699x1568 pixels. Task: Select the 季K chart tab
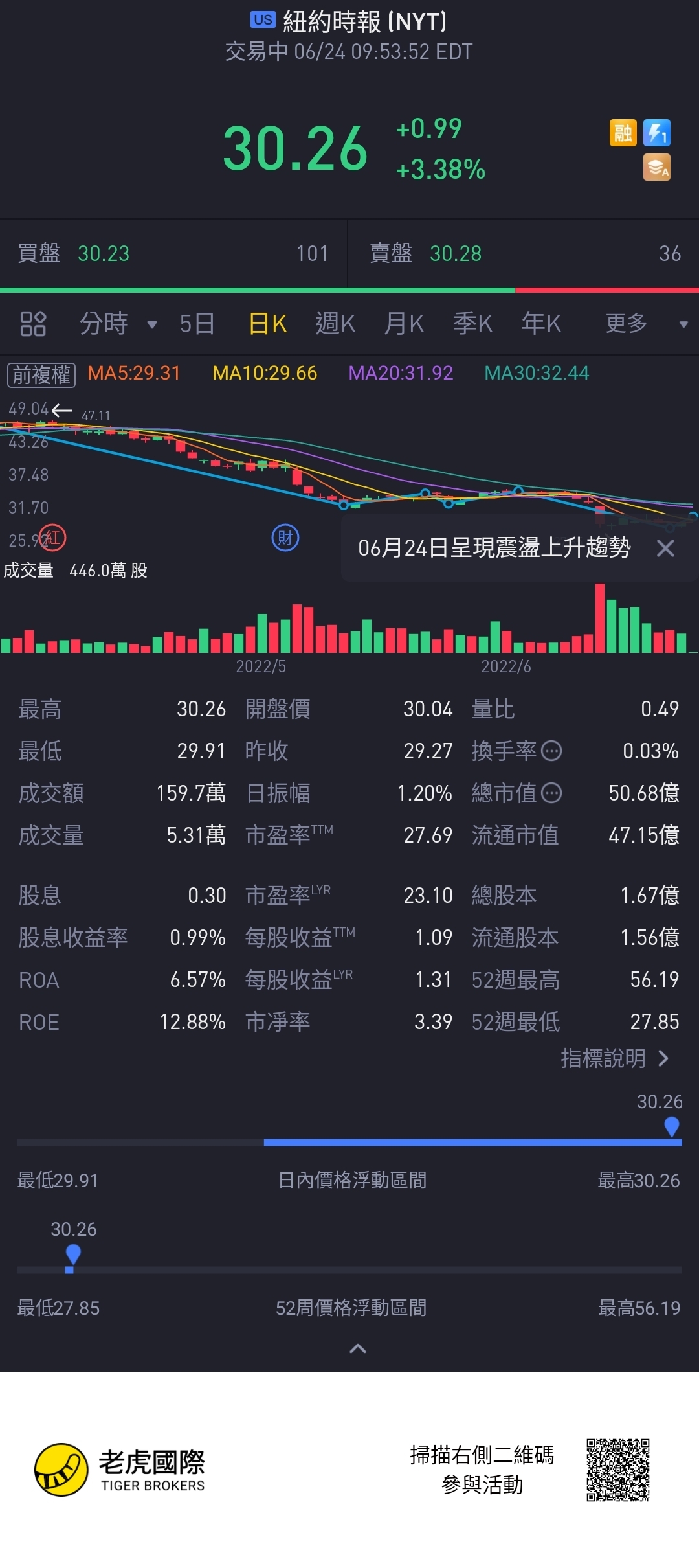[x=472, y=324]
